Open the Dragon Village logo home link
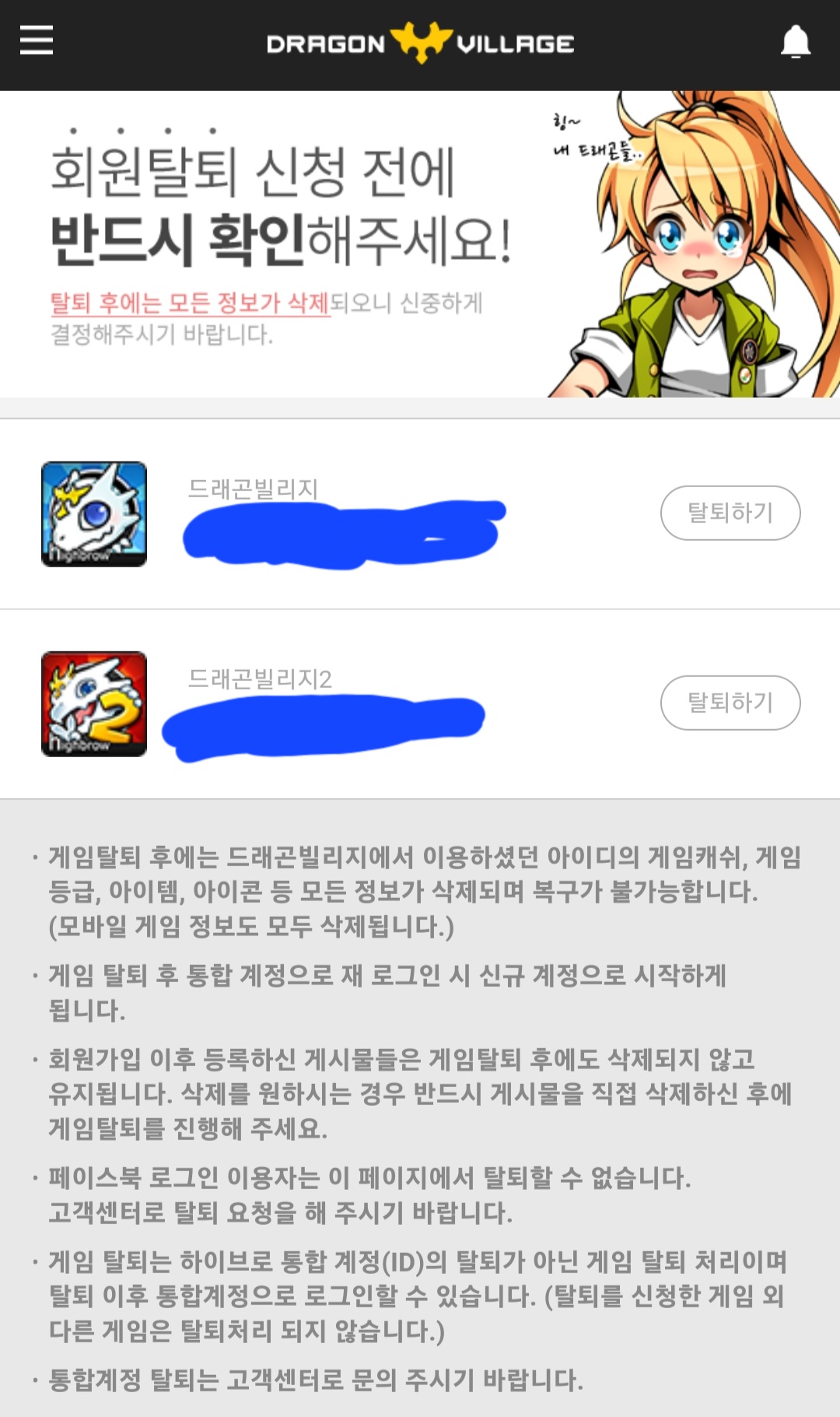This screenshot has height=1417, width=840. pyautogui.click(x=420, y=43)
